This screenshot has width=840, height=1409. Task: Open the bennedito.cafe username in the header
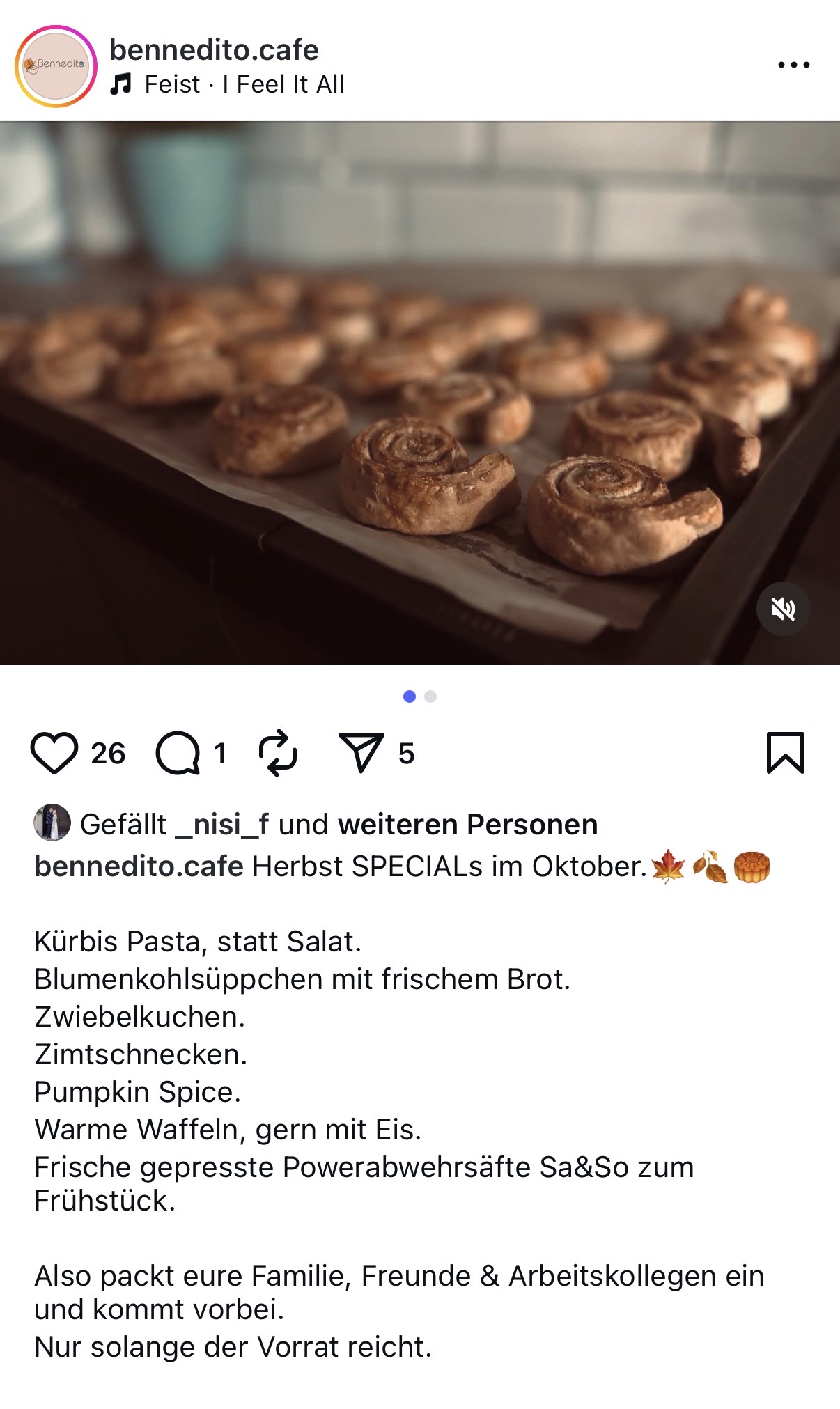pyautogui.click(x=214, y=50)
